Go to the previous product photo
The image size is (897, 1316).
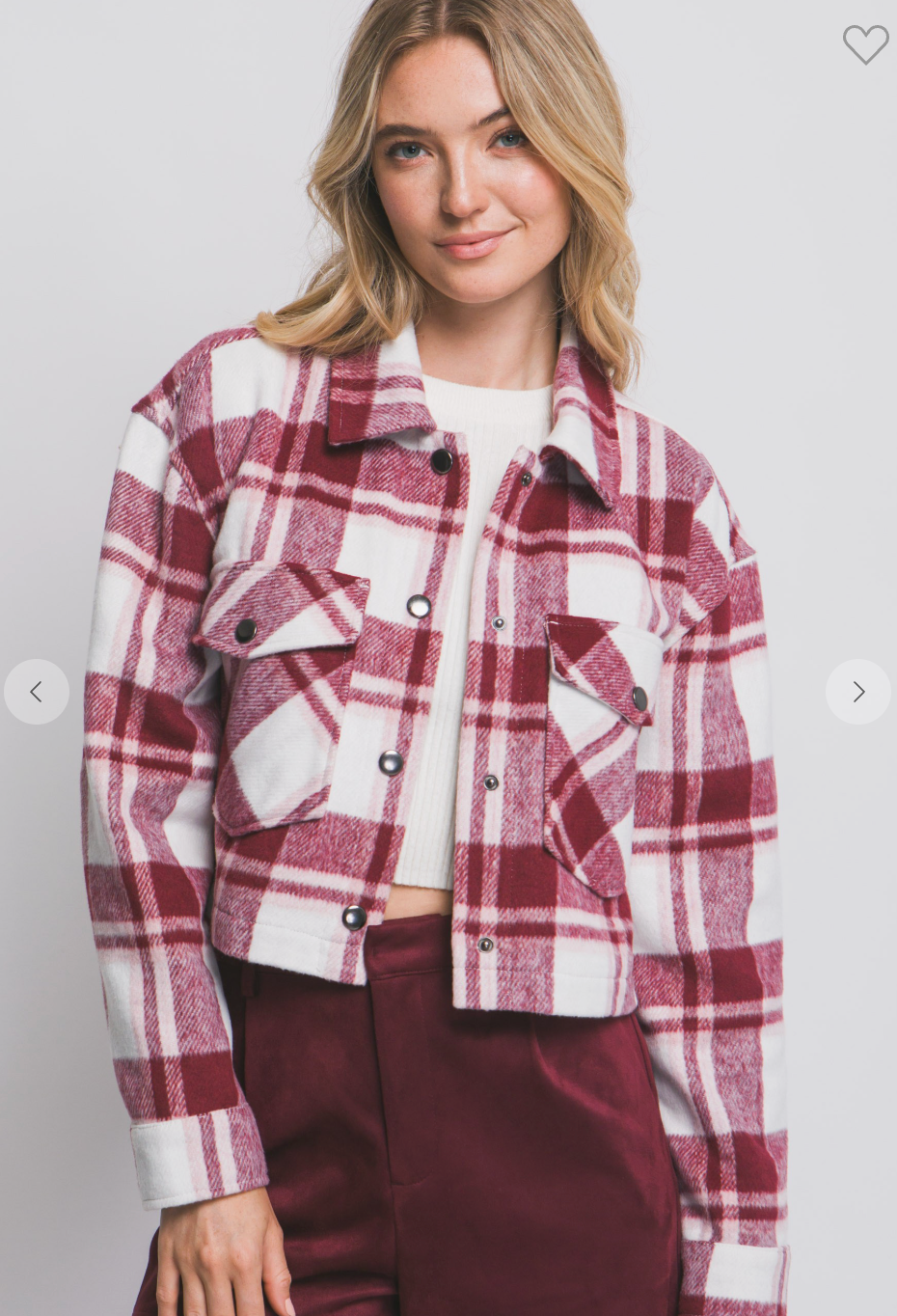pos(37,692)
